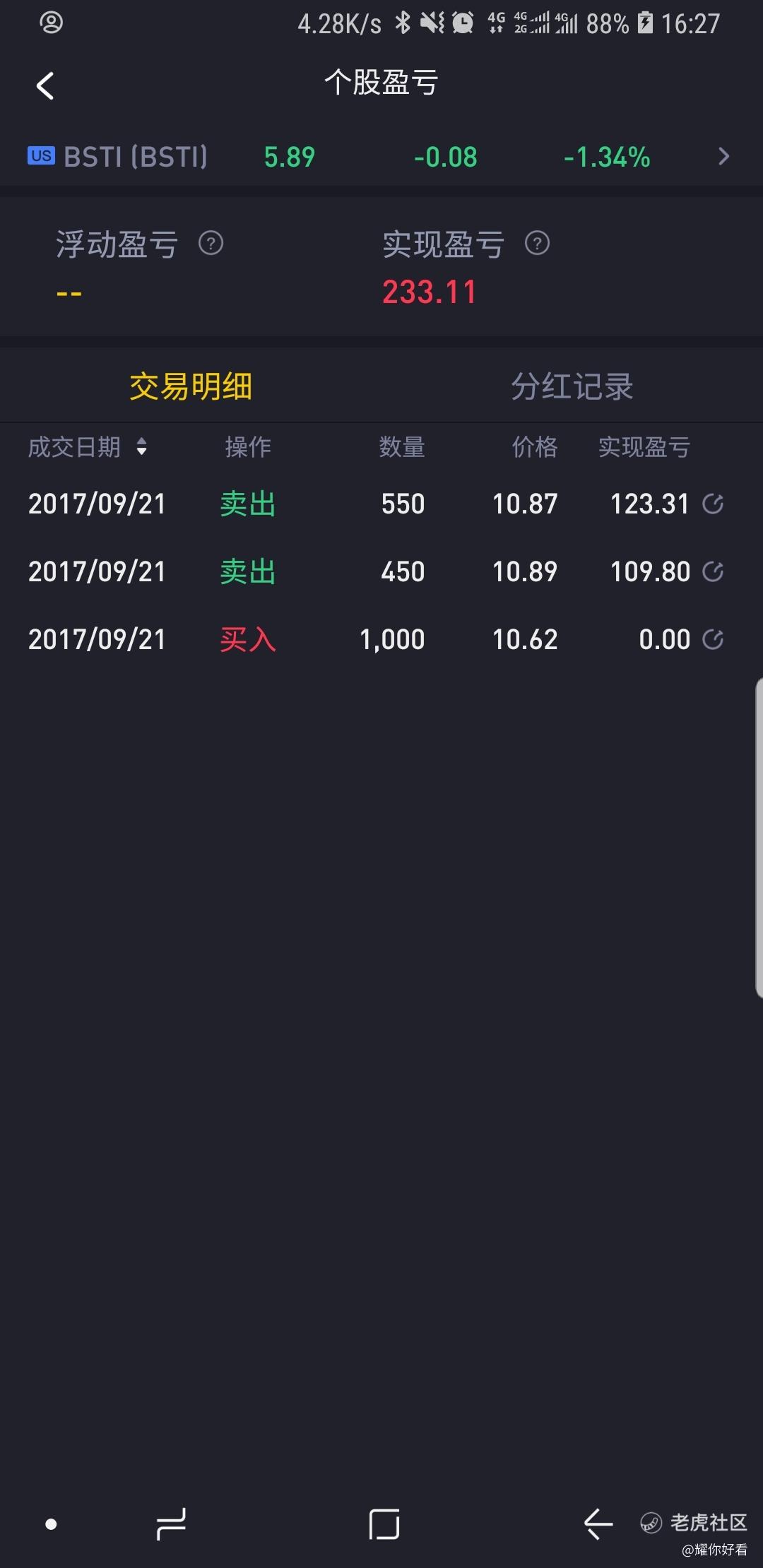Tap the icon beside 123.31 profit
The image size is (763, 1568).
point(713,504)
